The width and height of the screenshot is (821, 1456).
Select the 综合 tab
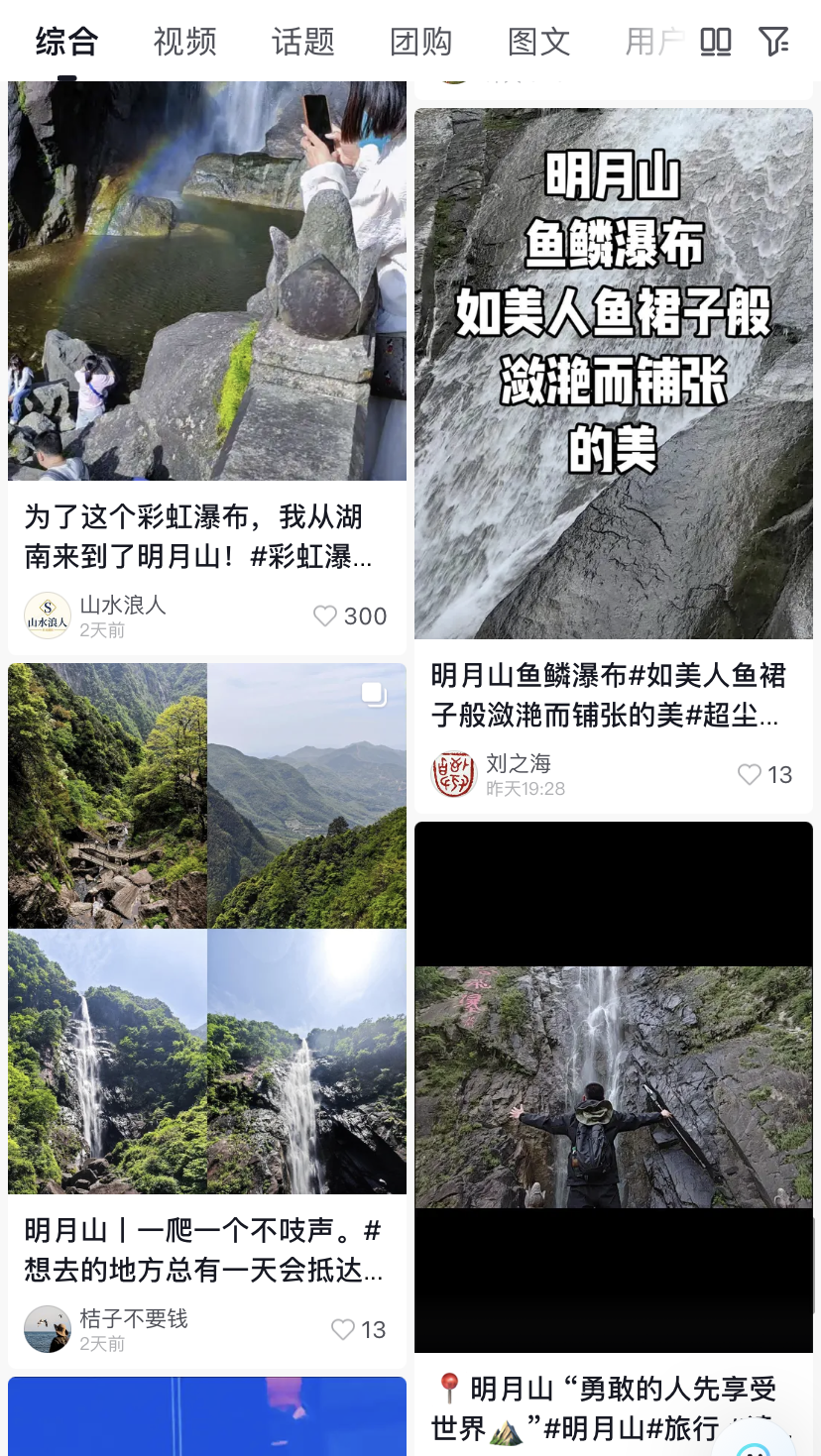point(65,42)
